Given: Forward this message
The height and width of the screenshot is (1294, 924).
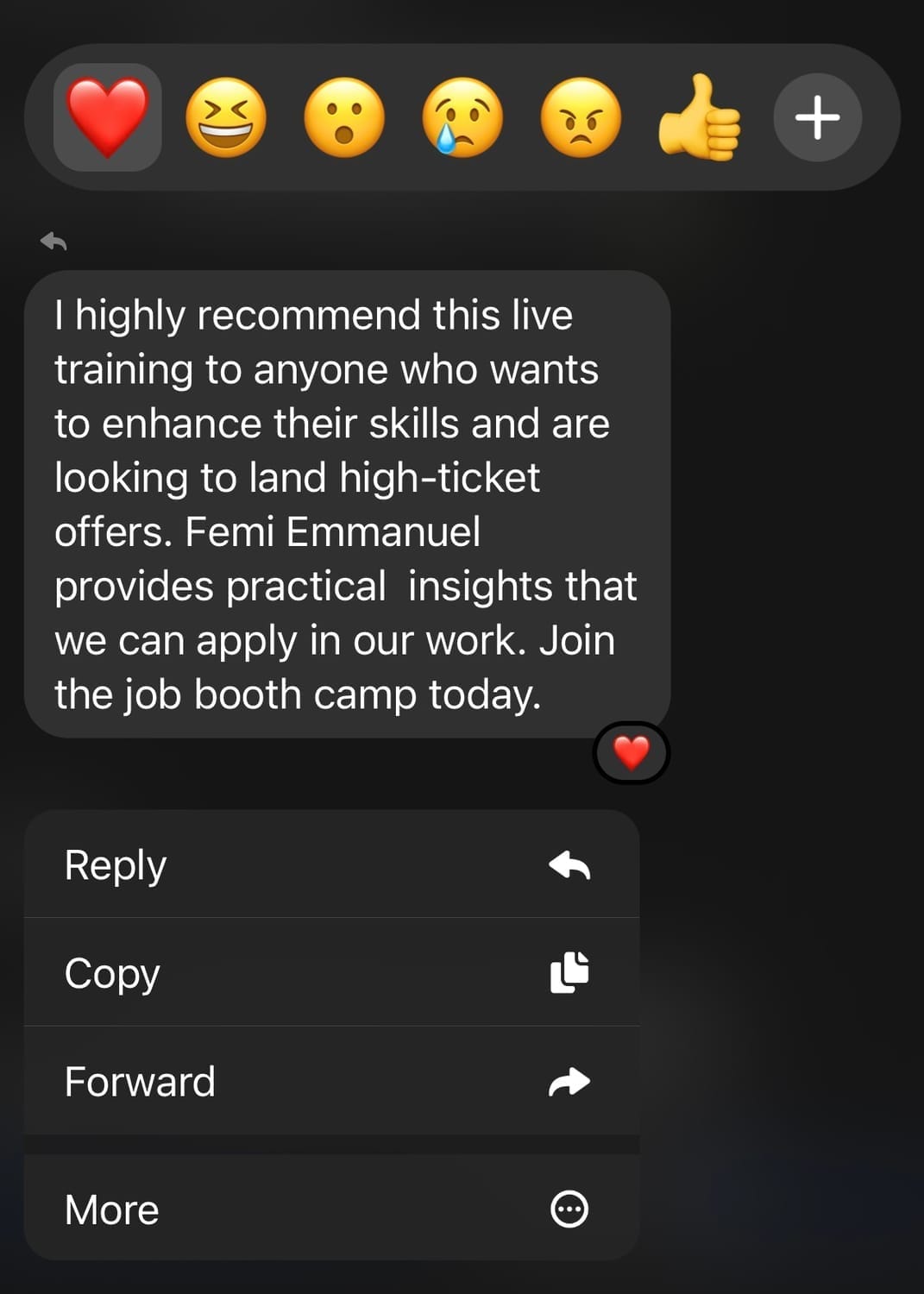Looking at the screenshot, I should [x=331, y=1081].
